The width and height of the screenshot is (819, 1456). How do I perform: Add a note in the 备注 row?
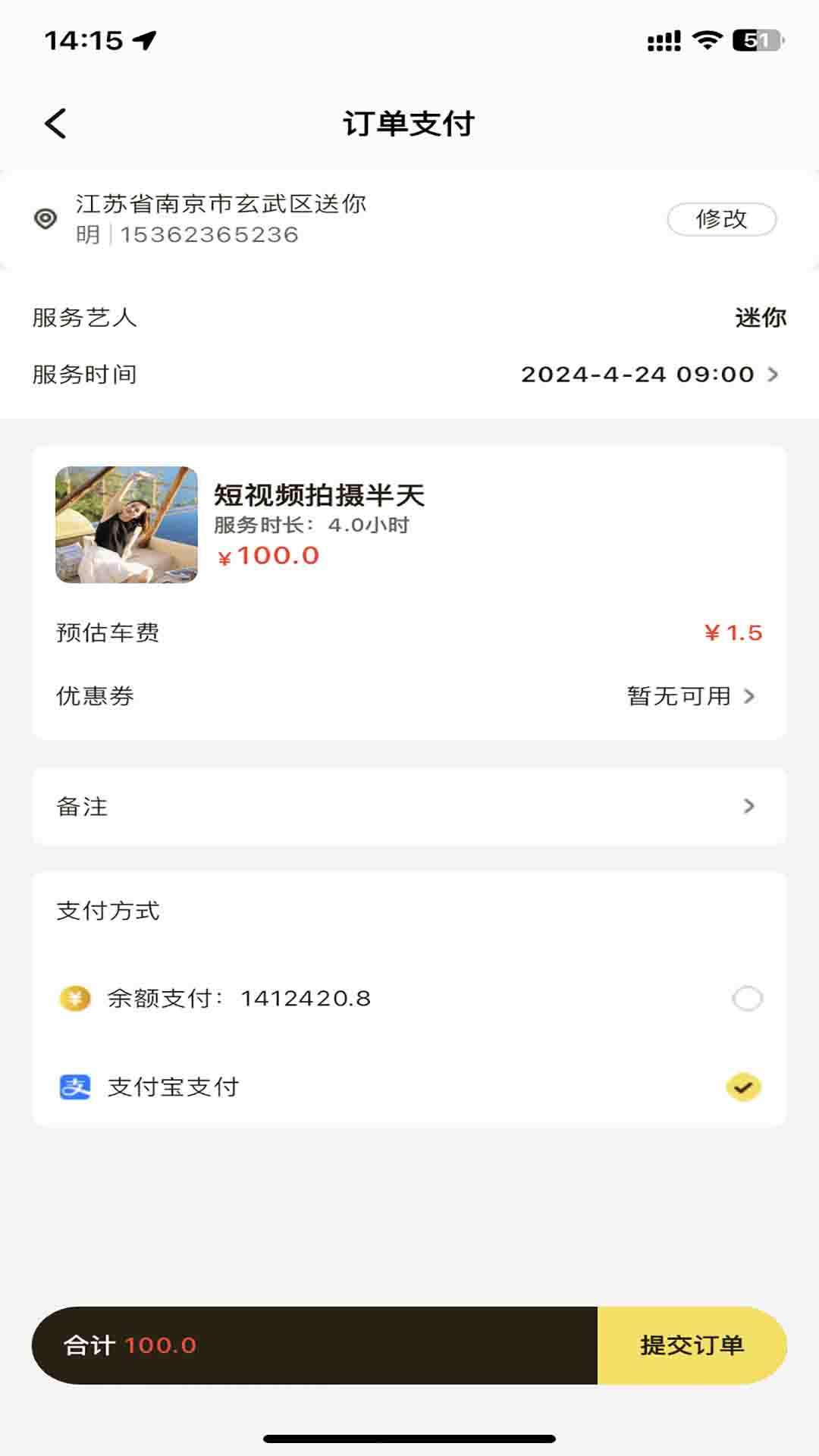click(x=409, y=806)
